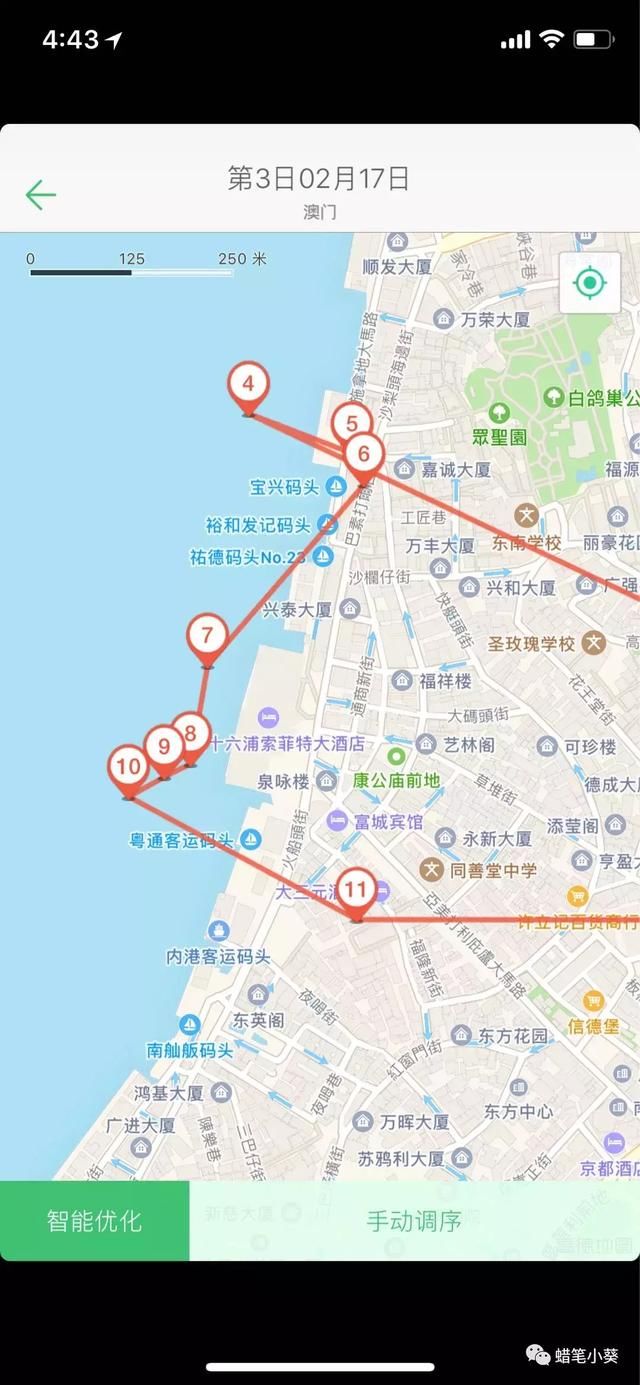This screenshot has height=1385, width=640.
Task: Select route stop marker 6
Action: click(364, 455)
